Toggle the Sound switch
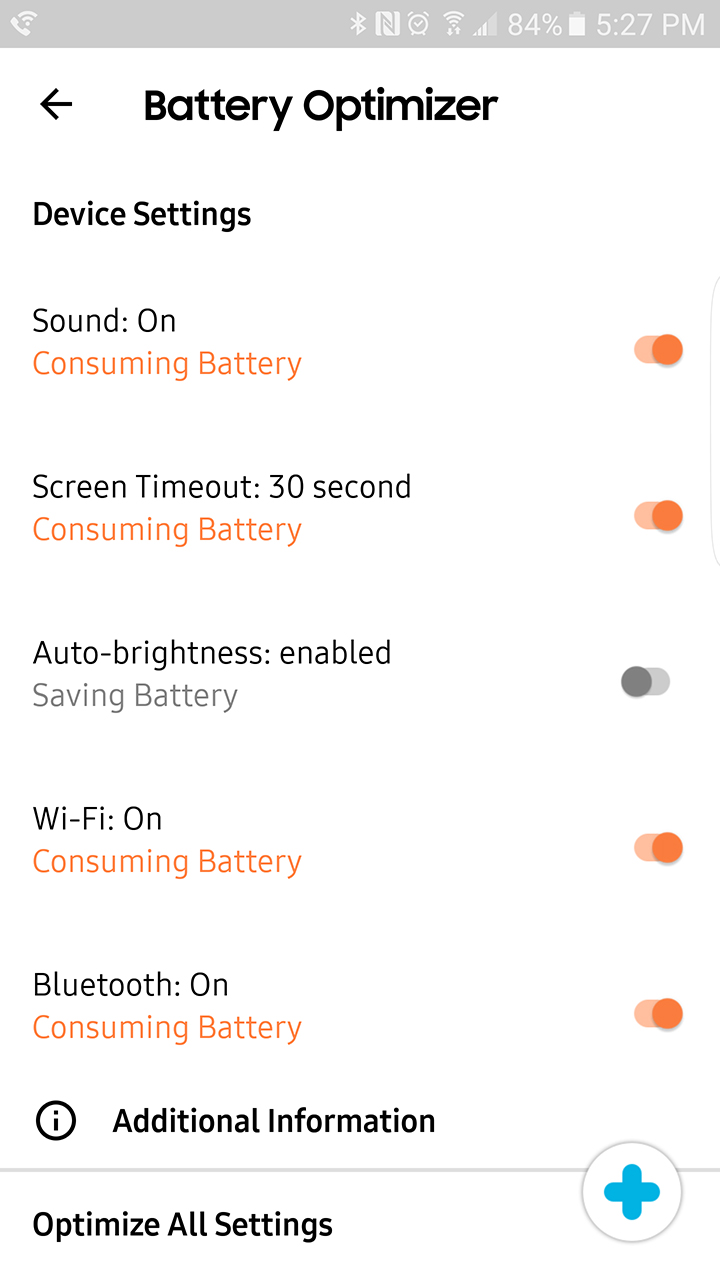The width and height of the screenshot is (720, 1280). tap(658, 350)
